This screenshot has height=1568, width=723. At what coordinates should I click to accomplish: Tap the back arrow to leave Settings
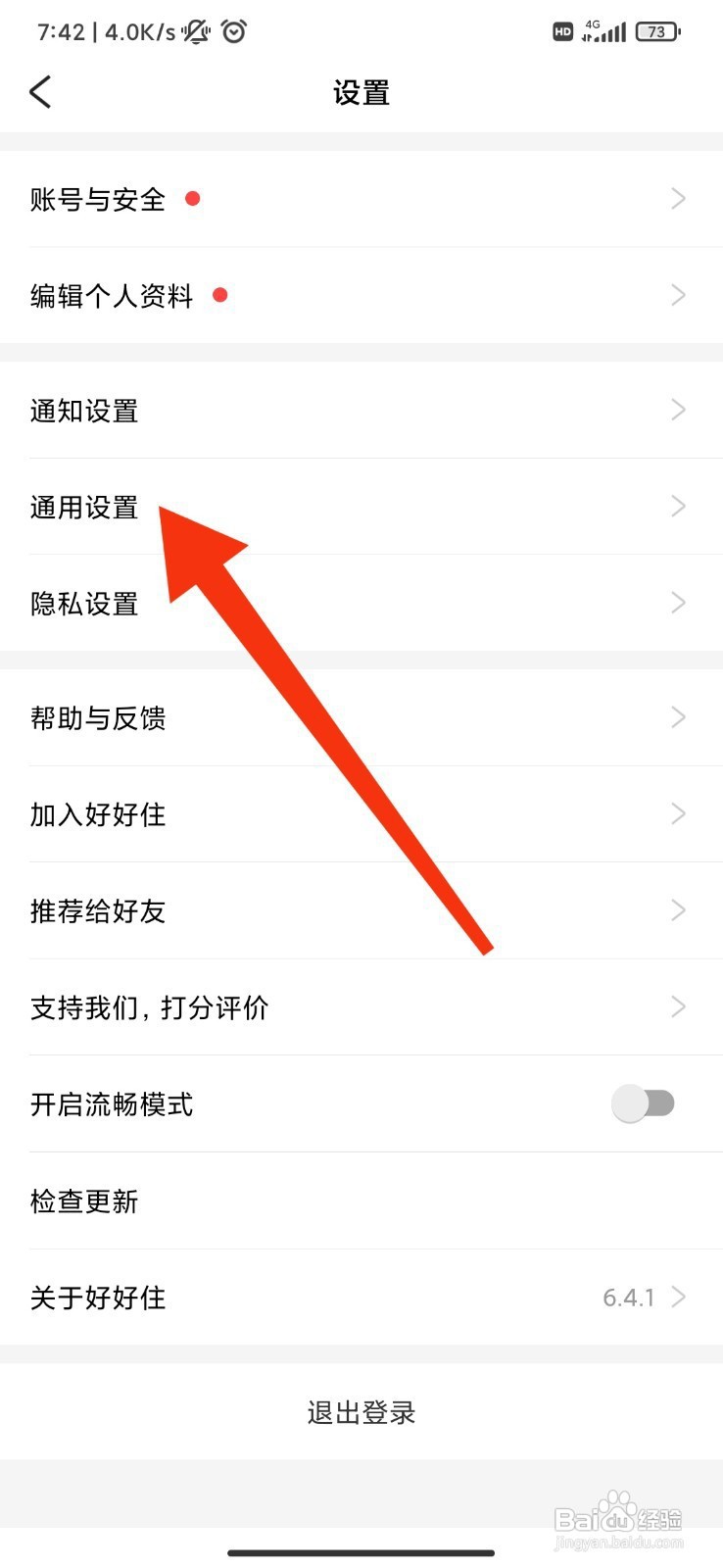click(x=39, y=91)
